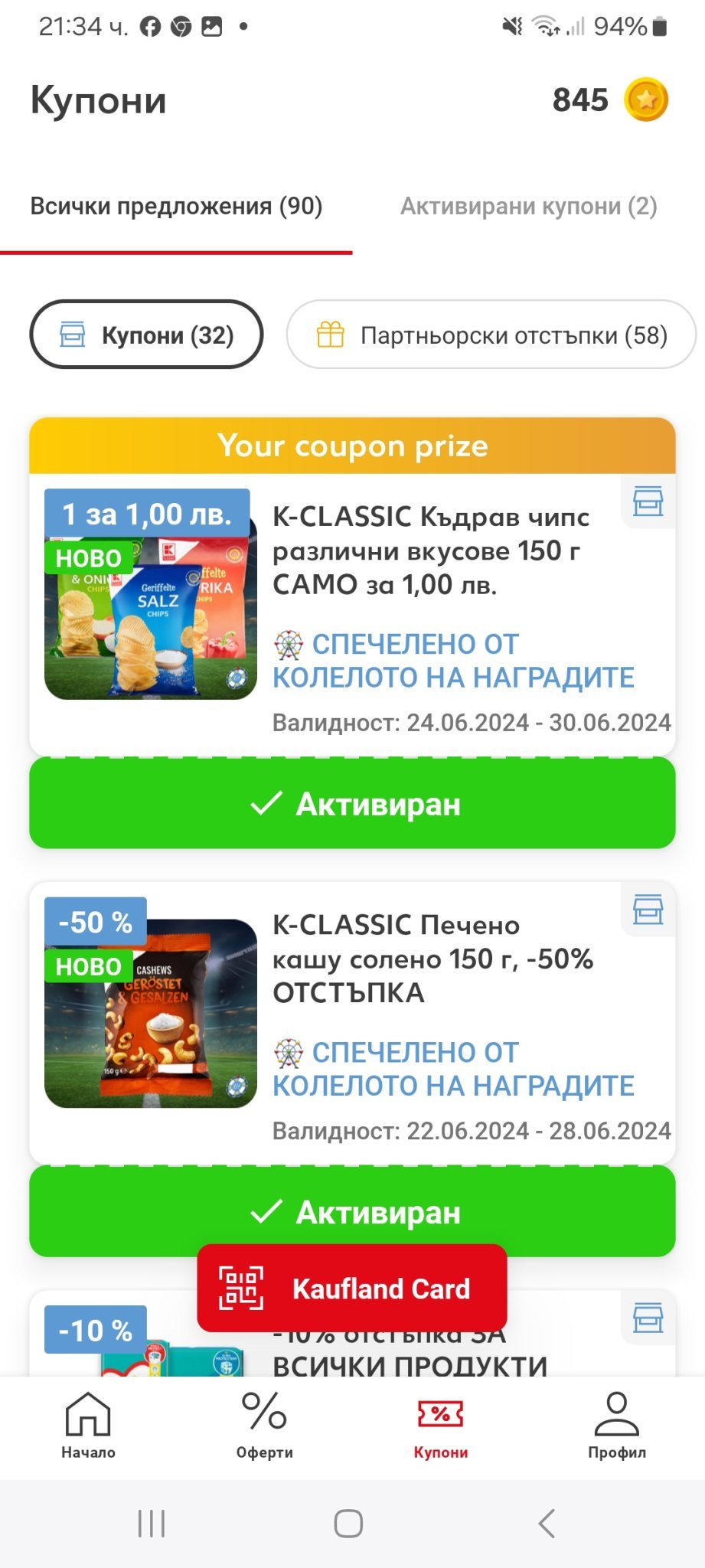Screen dimensions: 705x1568
Task: Show the Kaufland Card
Action: [x=352, y=1289]
